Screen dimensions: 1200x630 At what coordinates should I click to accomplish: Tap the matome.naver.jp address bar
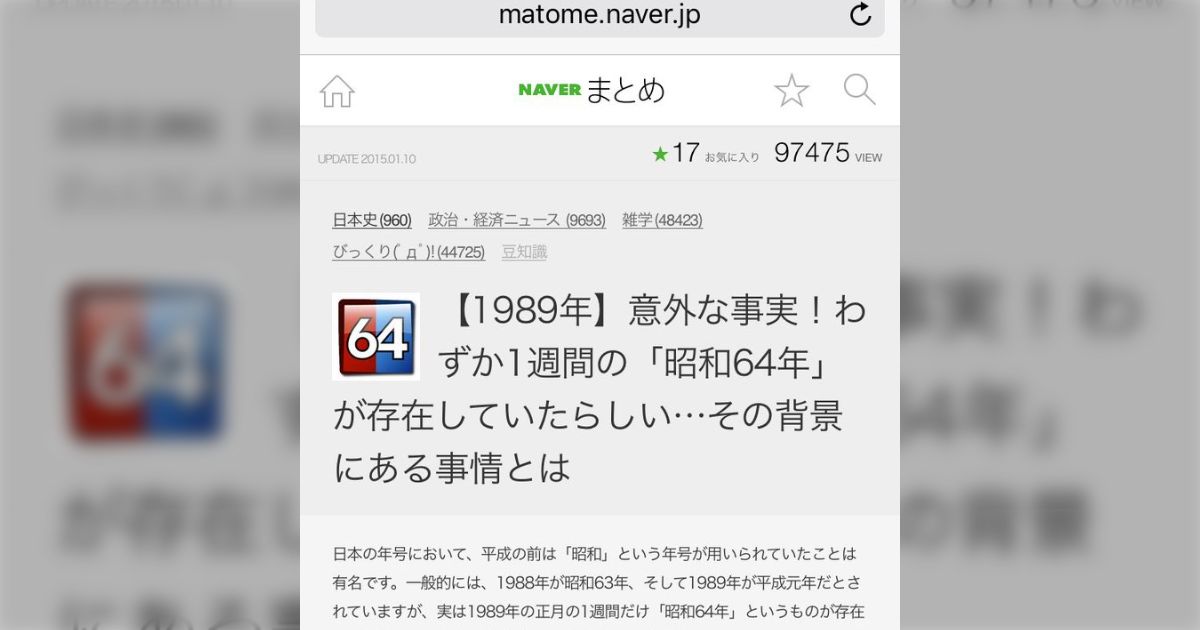598,16
